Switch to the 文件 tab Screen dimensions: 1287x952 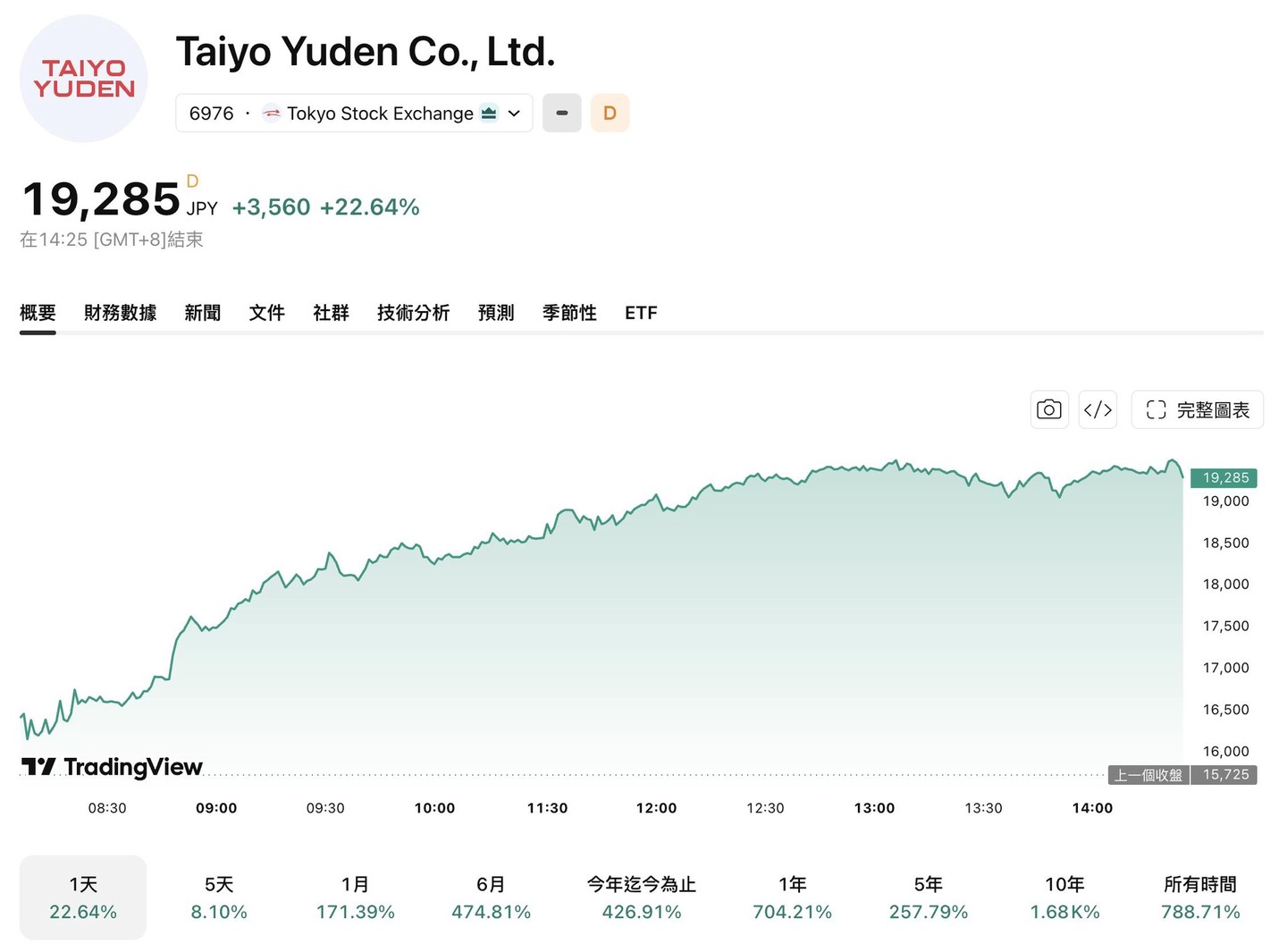pyautogui.click(x=266, y=313)
